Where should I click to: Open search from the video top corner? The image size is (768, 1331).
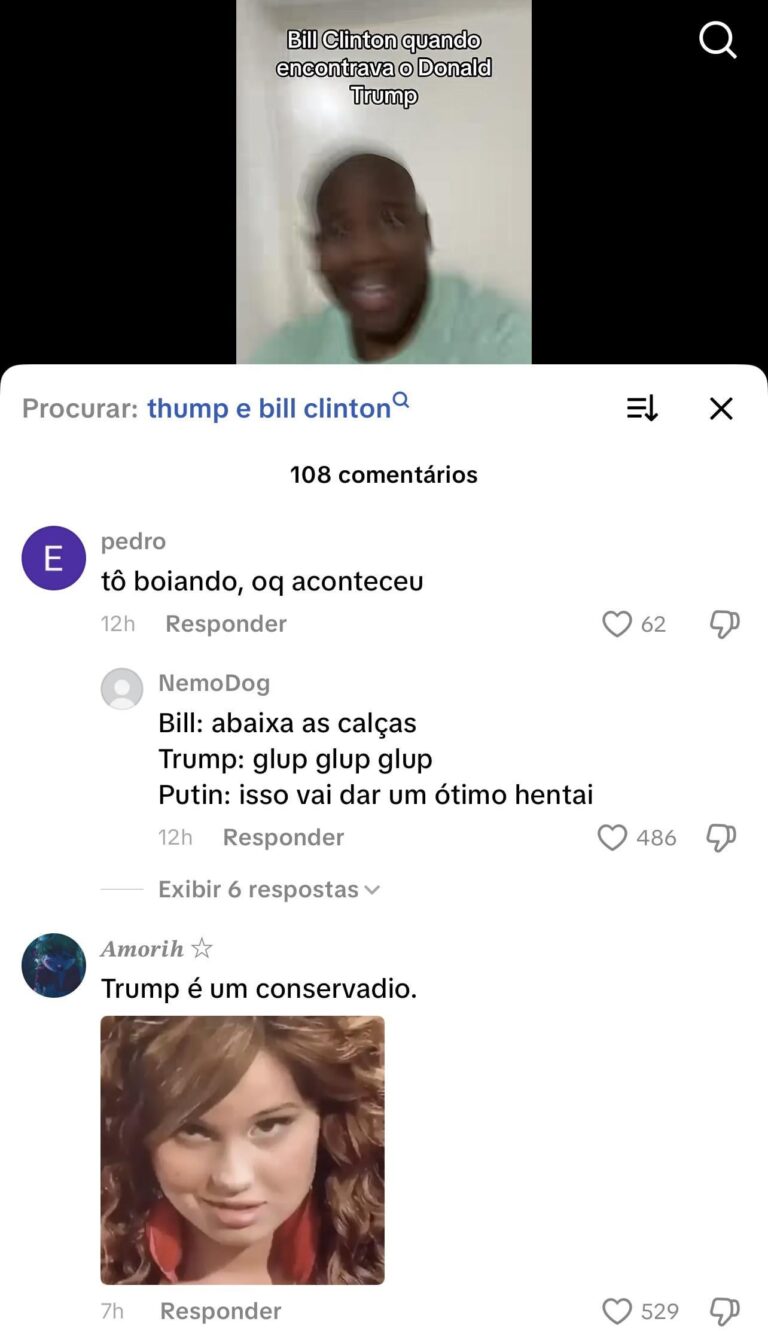coord(717,41)
